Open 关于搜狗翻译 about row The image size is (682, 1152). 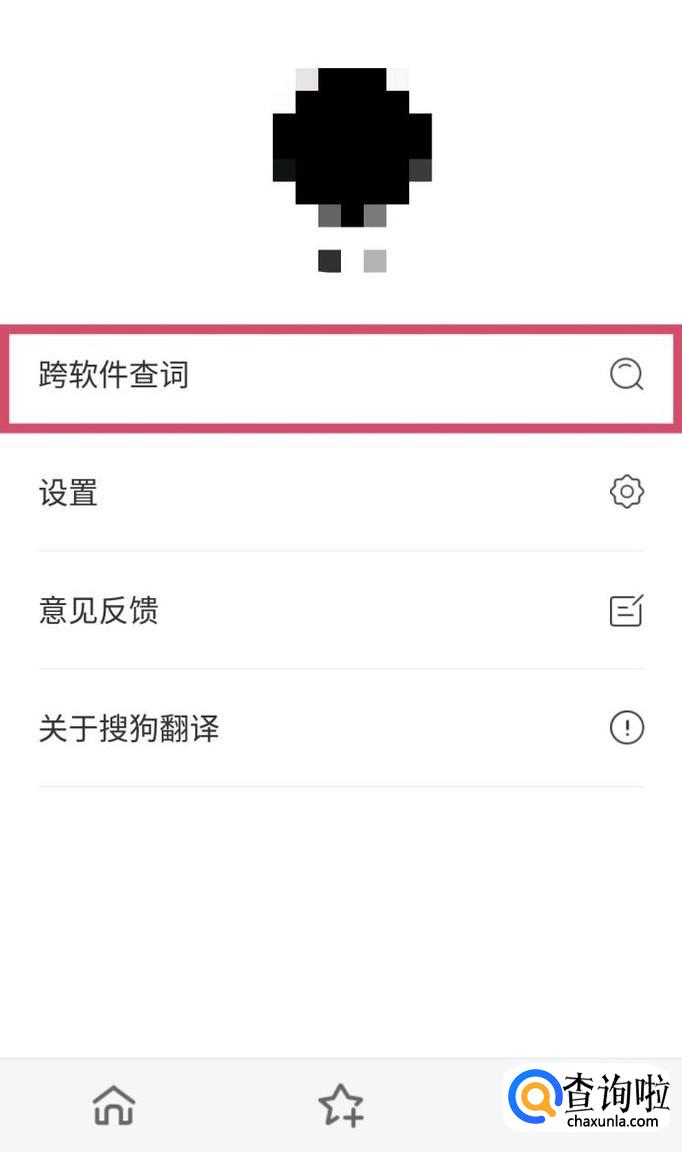(x=341, y=728)
